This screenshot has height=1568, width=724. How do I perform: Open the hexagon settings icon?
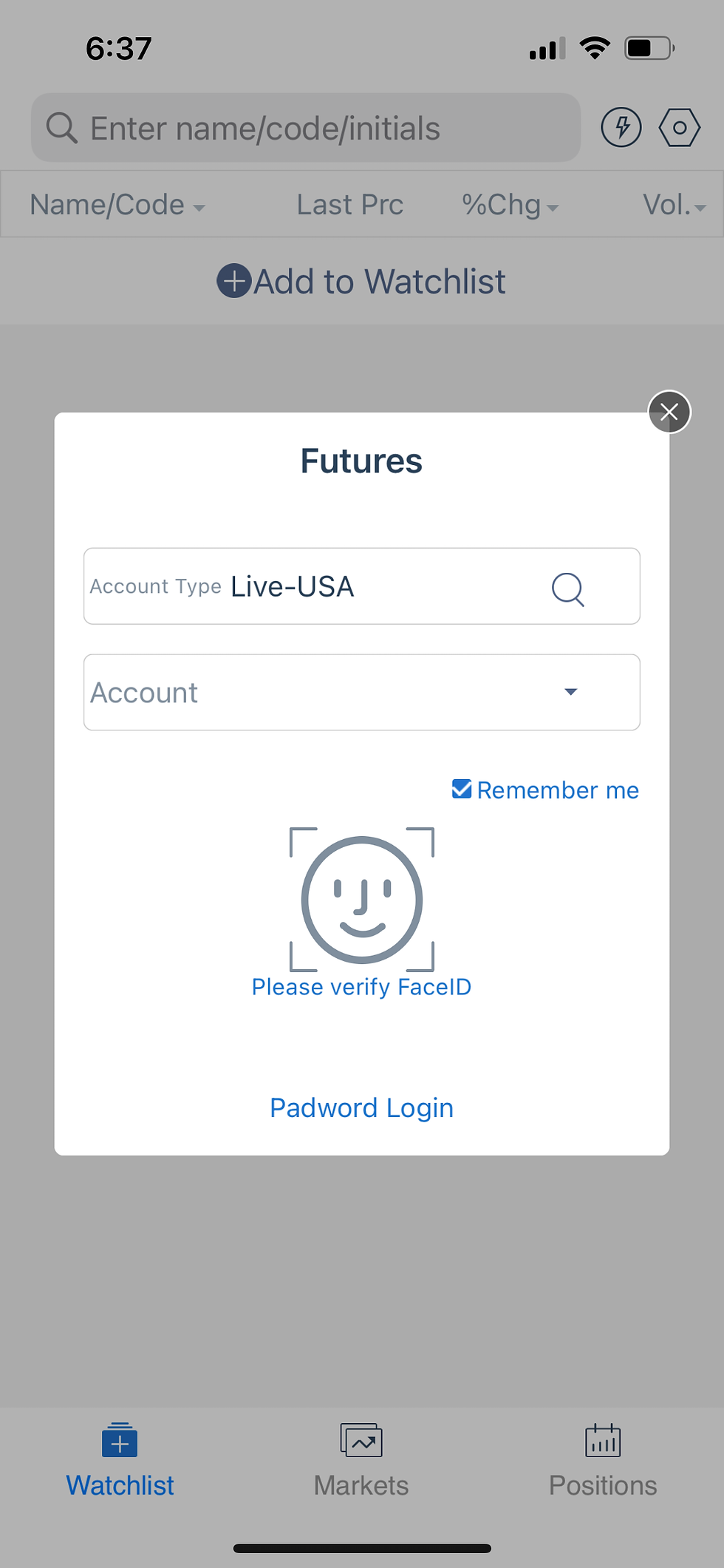[680, 128]
